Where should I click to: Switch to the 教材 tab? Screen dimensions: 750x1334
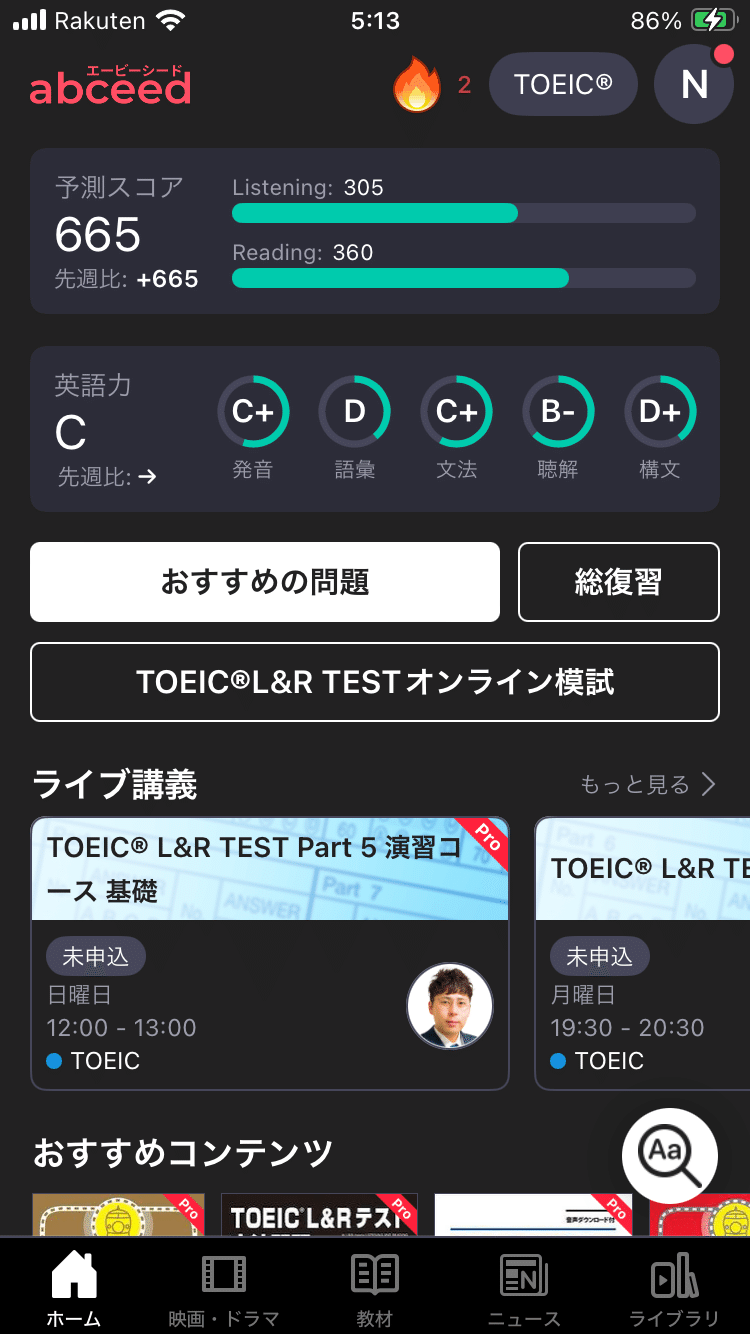[375, 1290]
